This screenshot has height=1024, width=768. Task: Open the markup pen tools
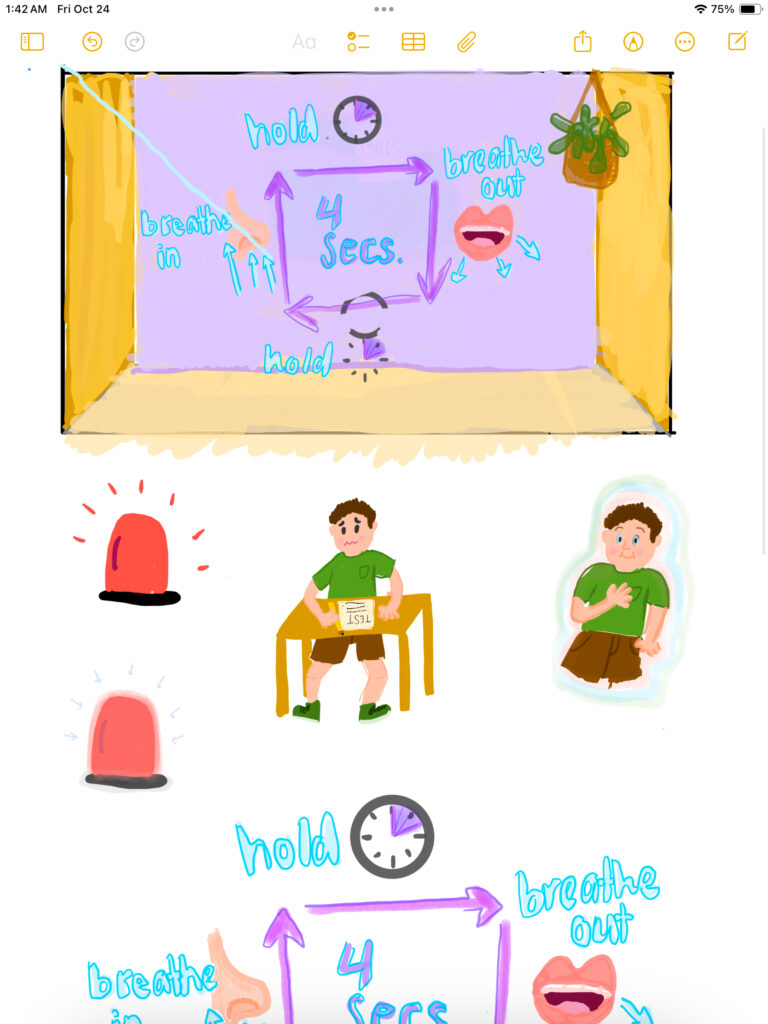click(x=633, y=42)
